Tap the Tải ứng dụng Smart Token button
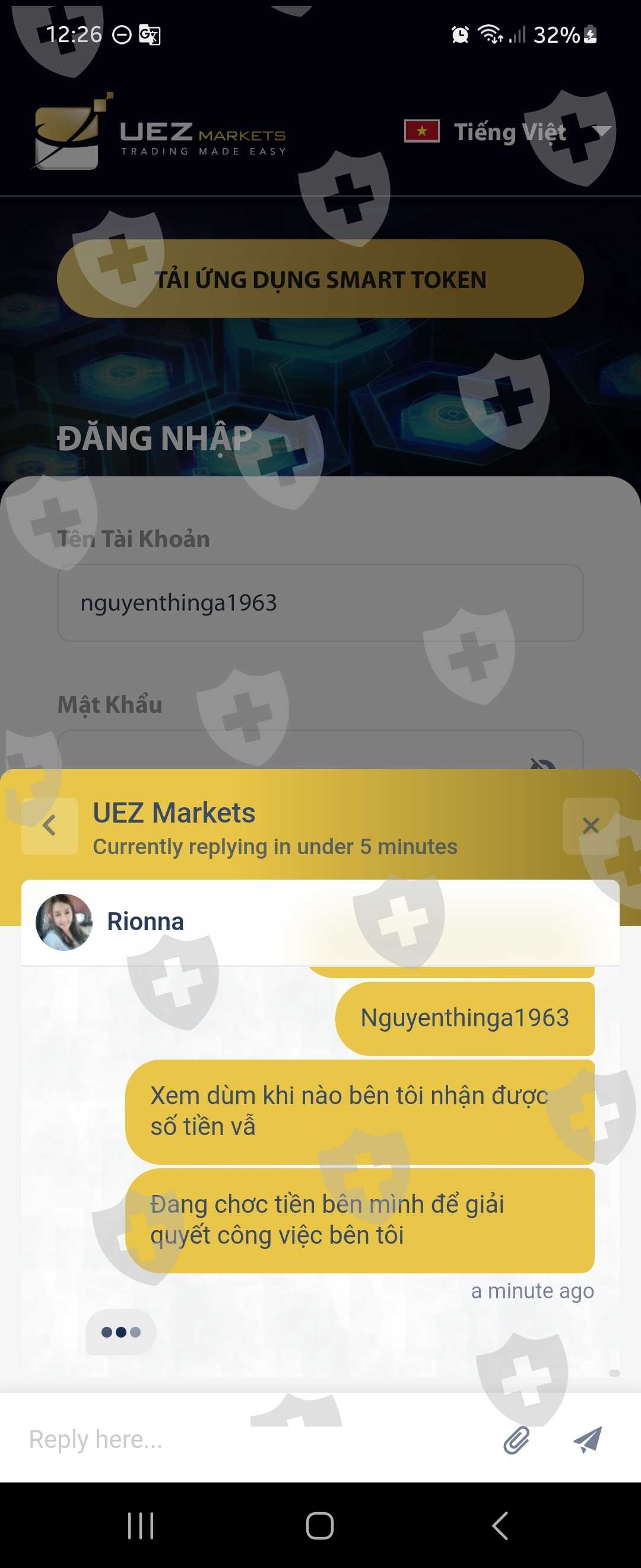This screenshot has width=641, height=1568. tap(320, 279)
